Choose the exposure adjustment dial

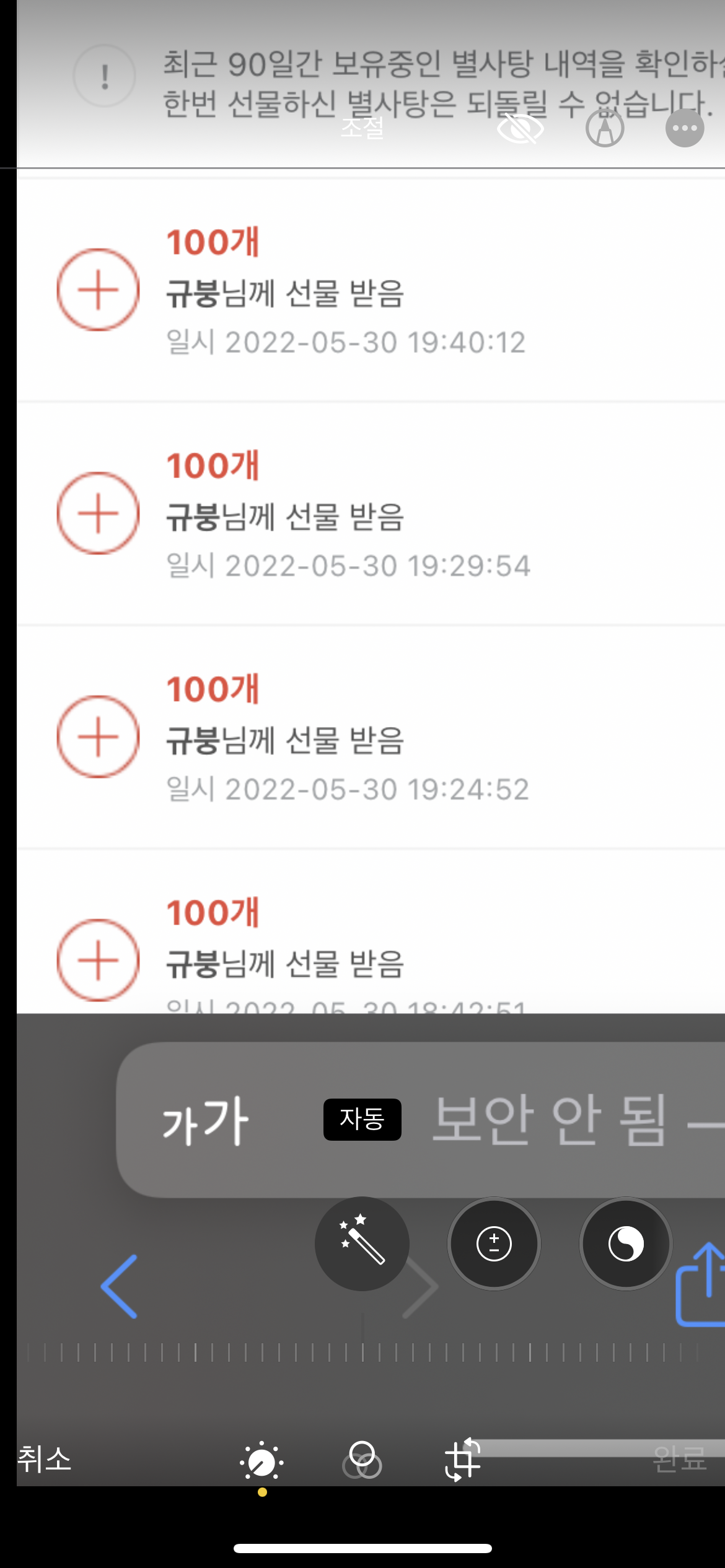[x=494, y=1244]
